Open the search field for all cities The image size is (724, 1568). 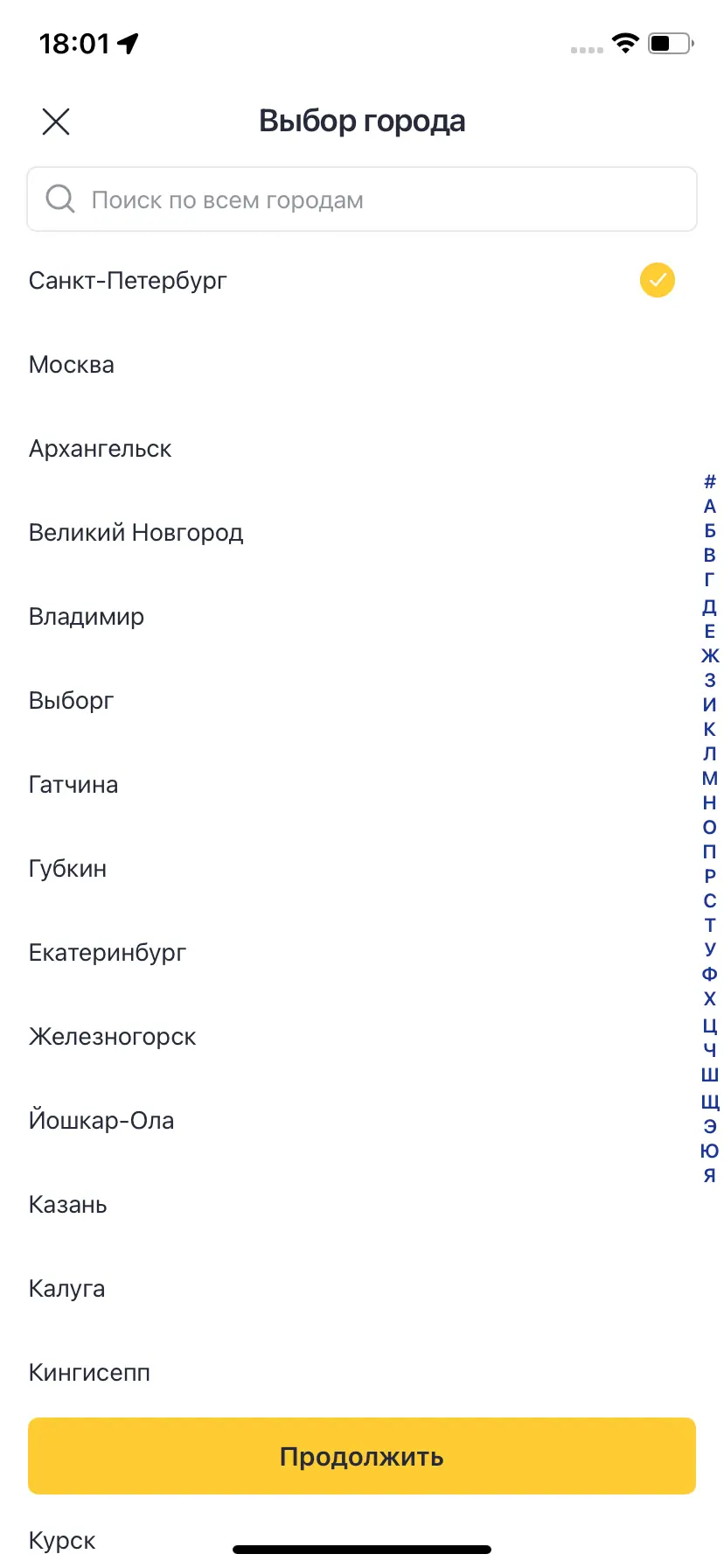coord(362,199)
